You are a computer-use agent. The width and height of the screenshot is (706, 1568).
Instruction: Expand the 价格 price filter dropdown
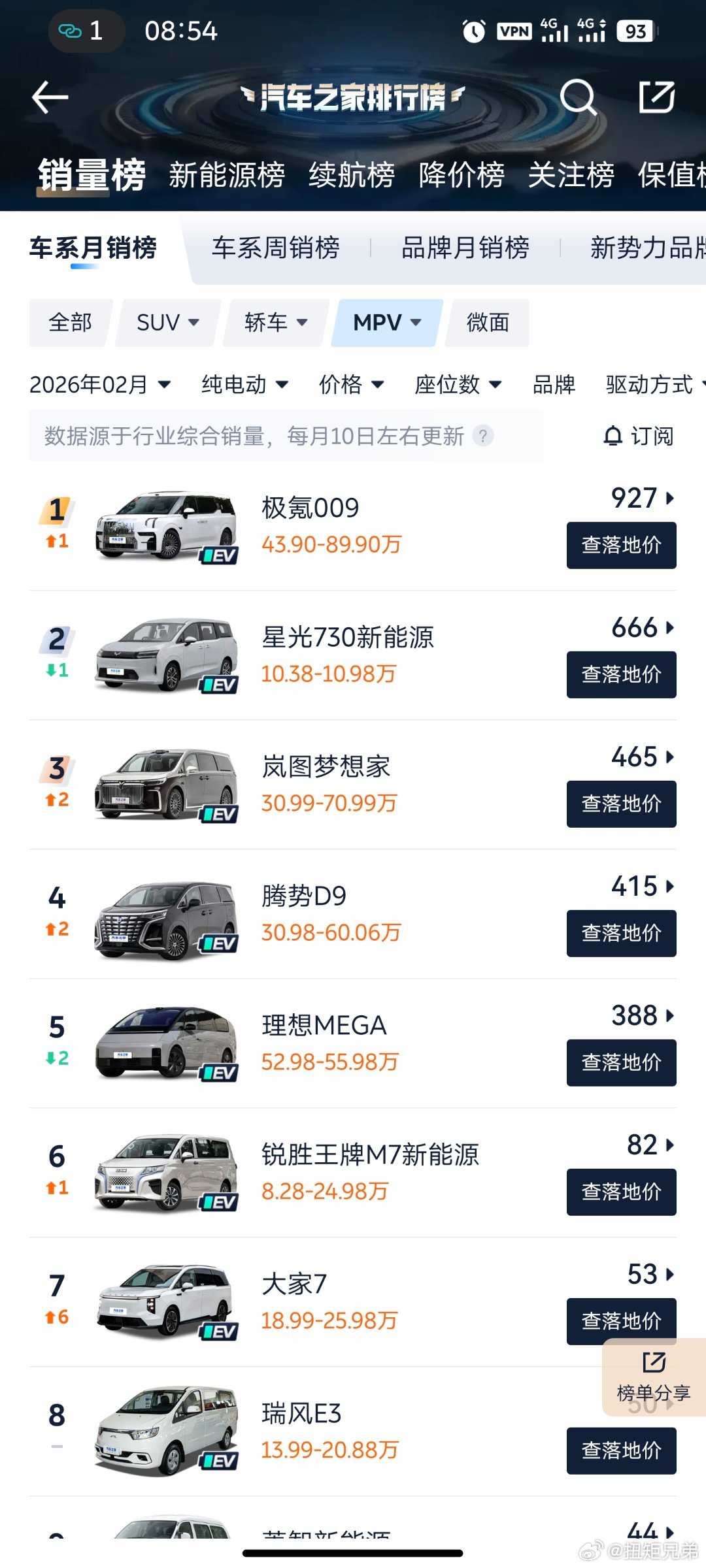pyautogui.click(x=350, y=385)
